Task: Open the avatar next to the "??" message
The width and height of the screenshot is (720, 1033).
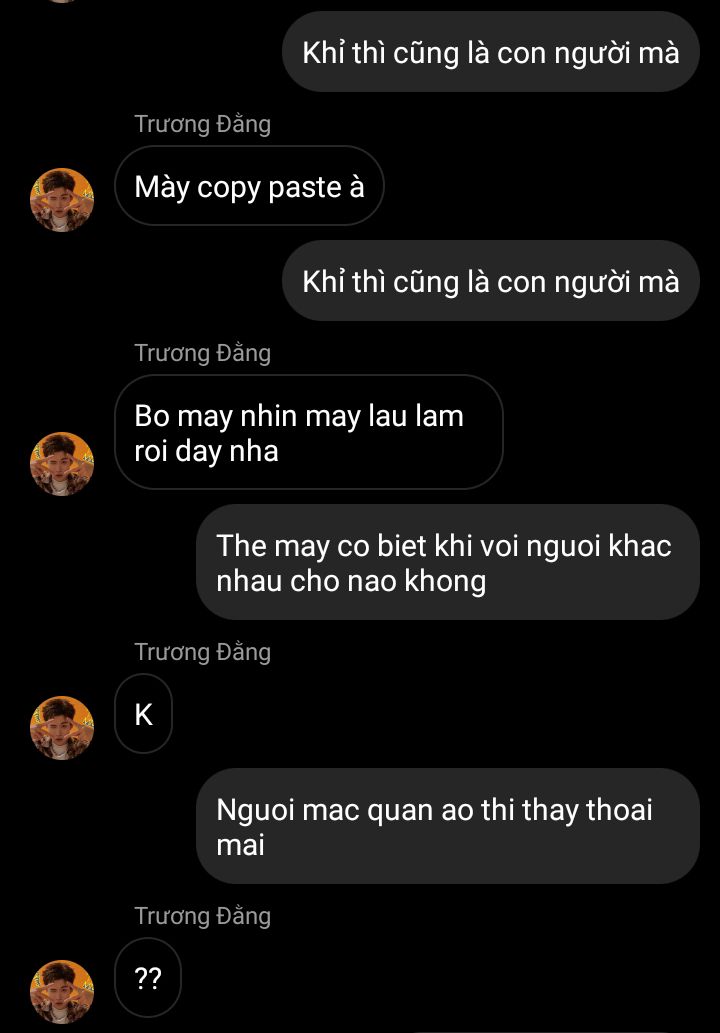Action: [62, 991]
